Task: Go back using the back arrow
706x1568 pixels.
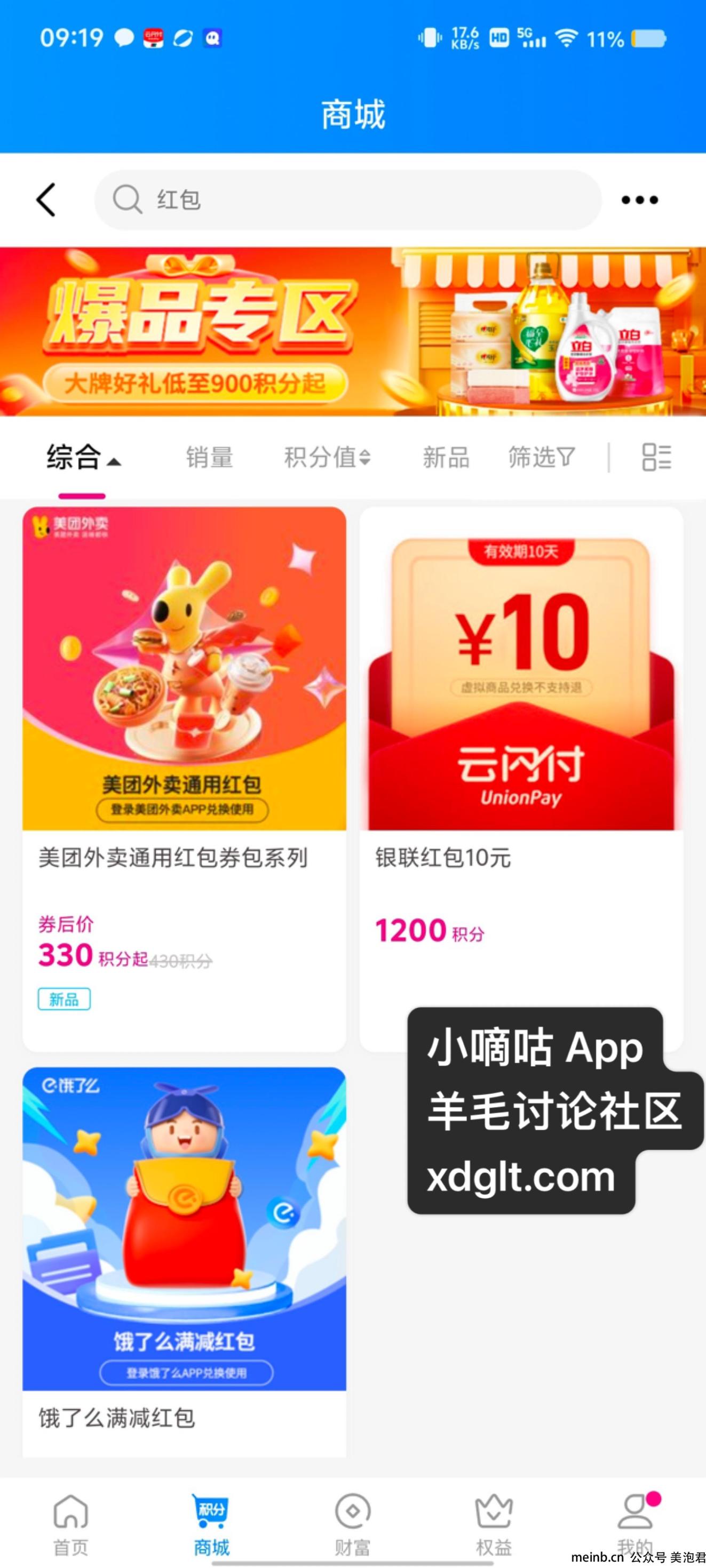Action: (46, 199)
